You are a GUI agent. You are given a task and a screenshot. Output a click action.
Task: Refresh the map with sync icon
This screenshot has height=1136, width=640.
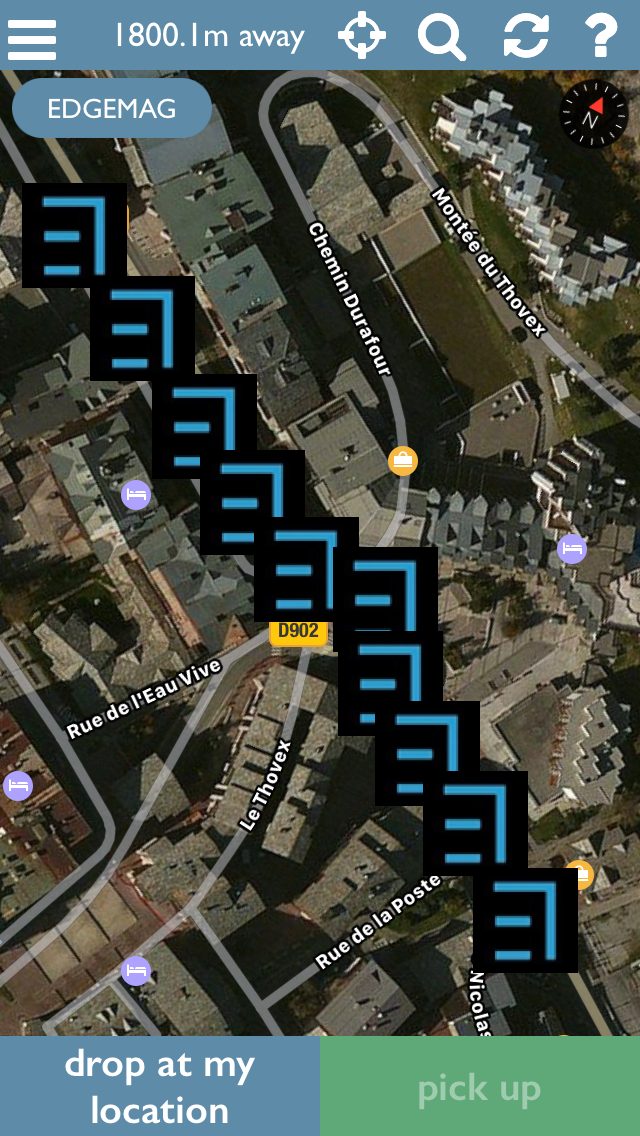point(525,36)
